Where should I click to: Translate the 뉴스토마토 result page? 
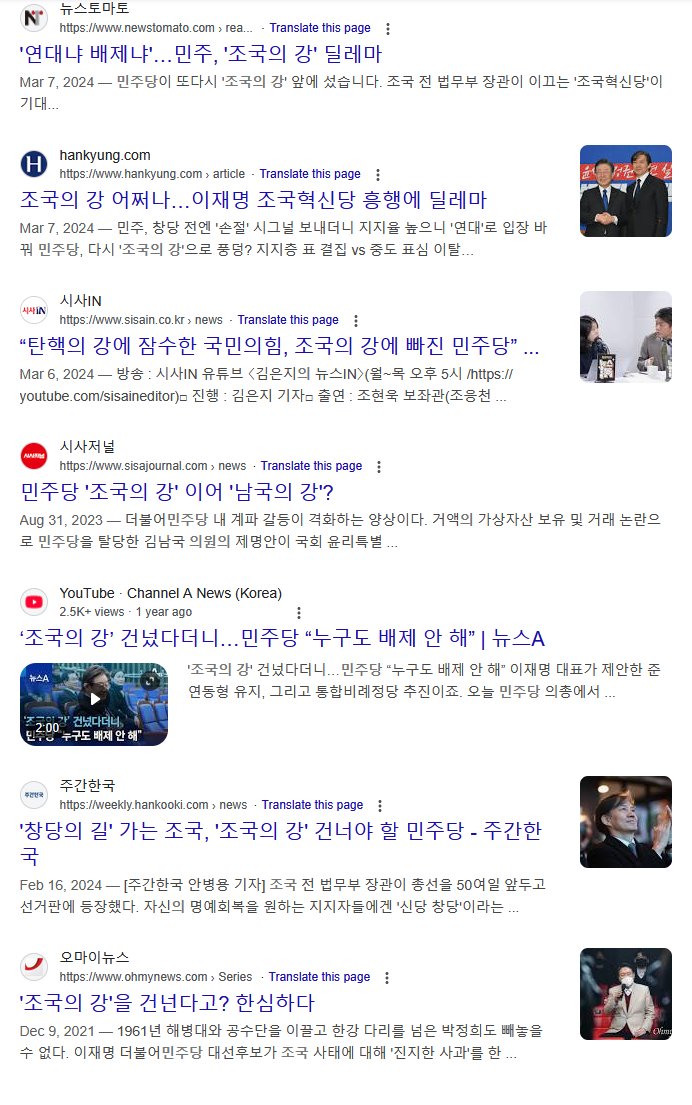(319, 28)
